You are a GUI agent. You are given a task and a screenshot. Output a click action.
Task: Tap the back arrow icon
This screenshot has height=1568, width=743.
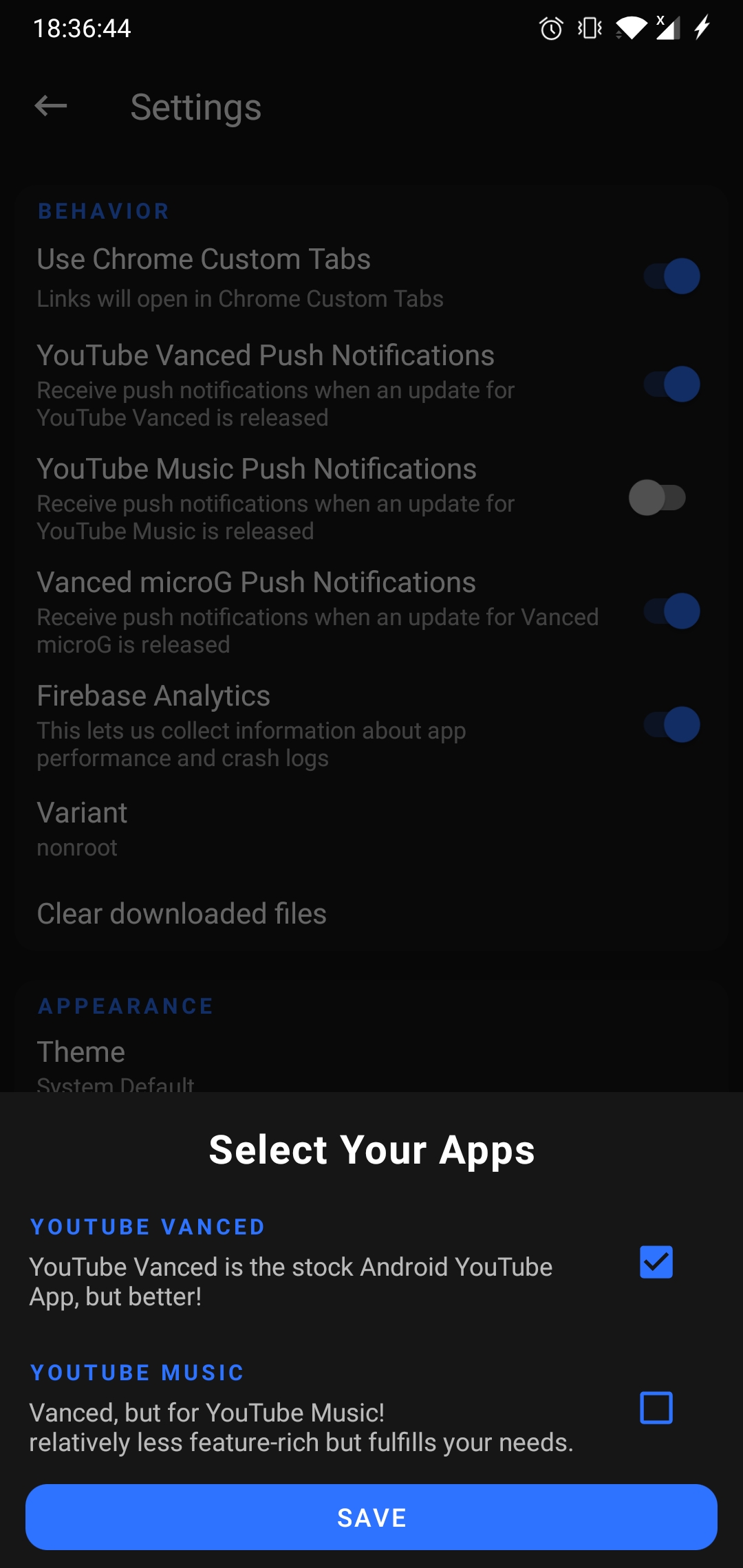48,105
